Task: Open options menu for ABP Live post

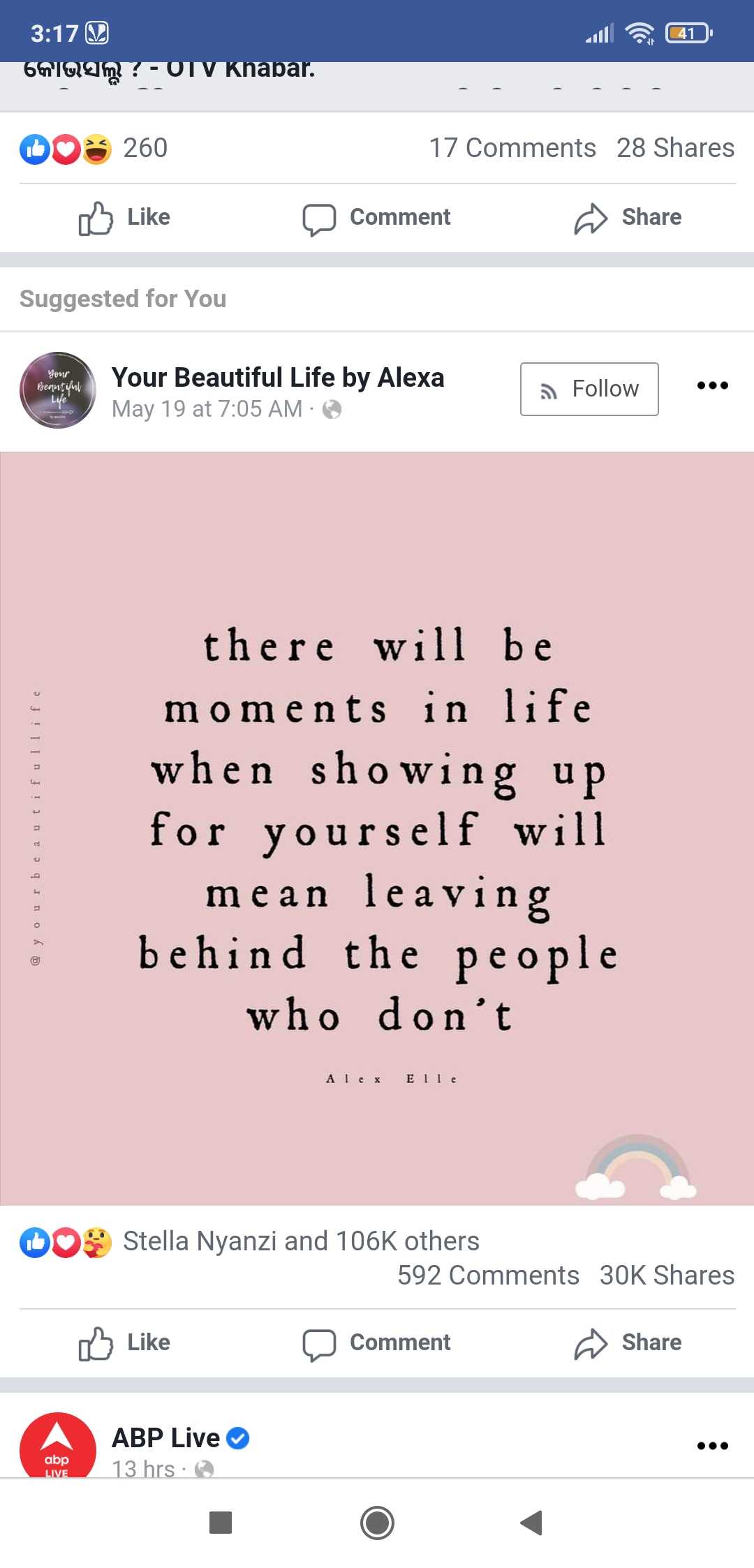Action: 712,1445
